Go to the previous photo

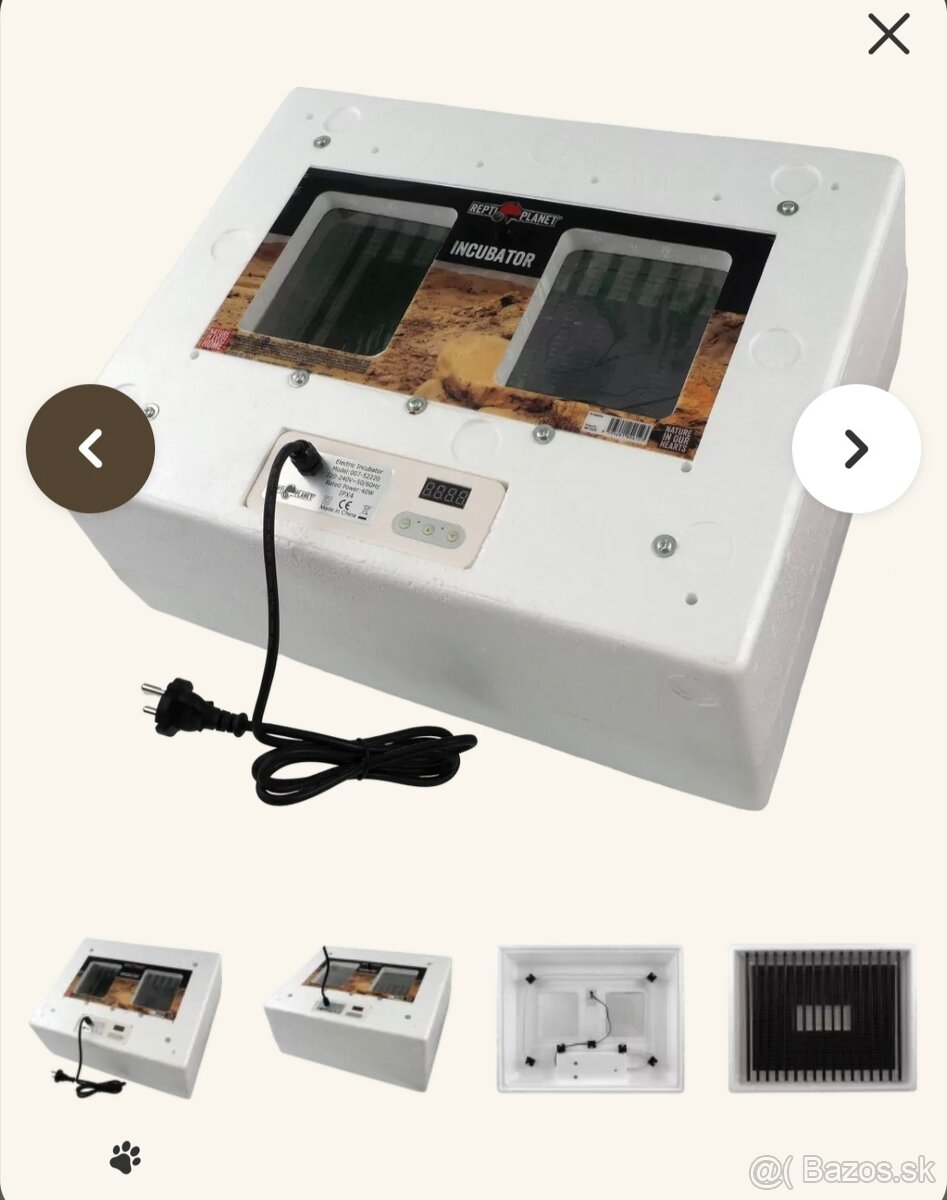(91, 449)
